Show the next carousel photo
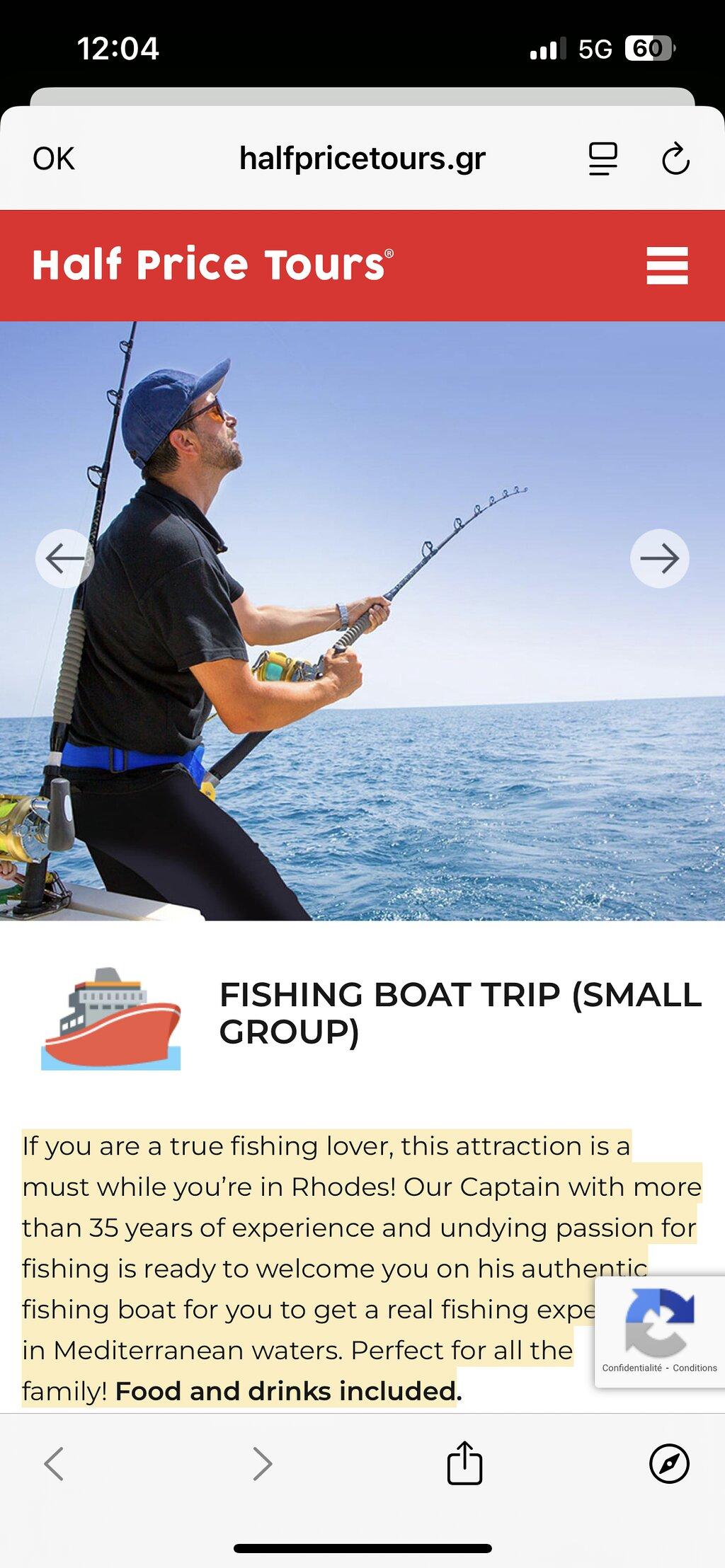 point(660,558)
